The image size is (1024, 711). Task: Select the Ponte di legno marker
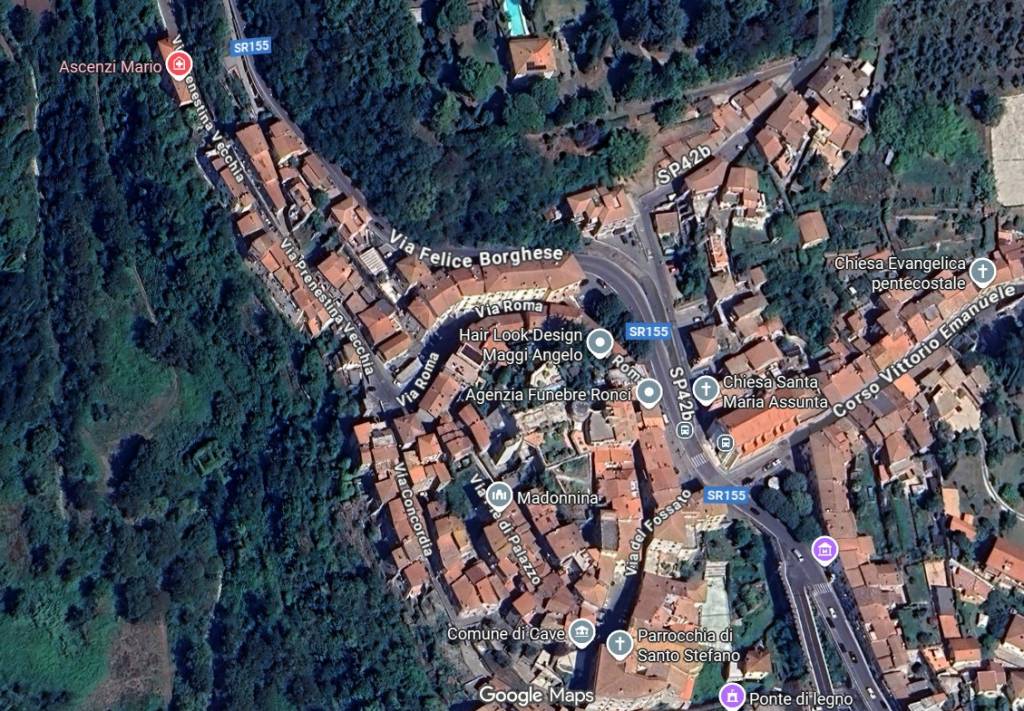pyautogui.click(x=733, y=696)
